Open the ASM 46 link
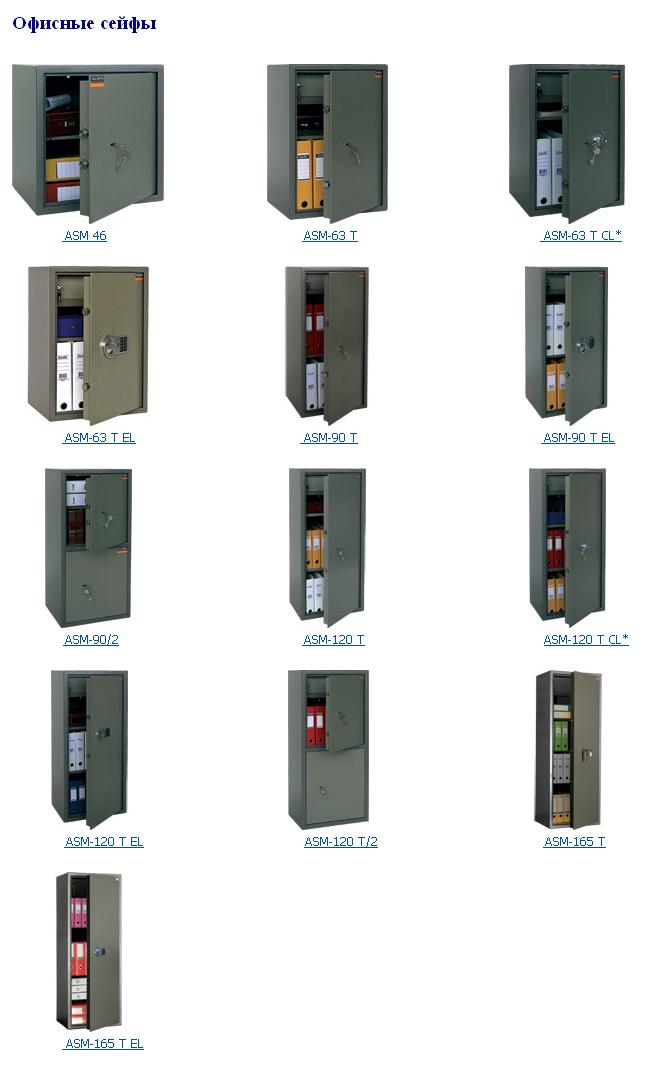The image size is (658, 1085). (x=85, y=236)
